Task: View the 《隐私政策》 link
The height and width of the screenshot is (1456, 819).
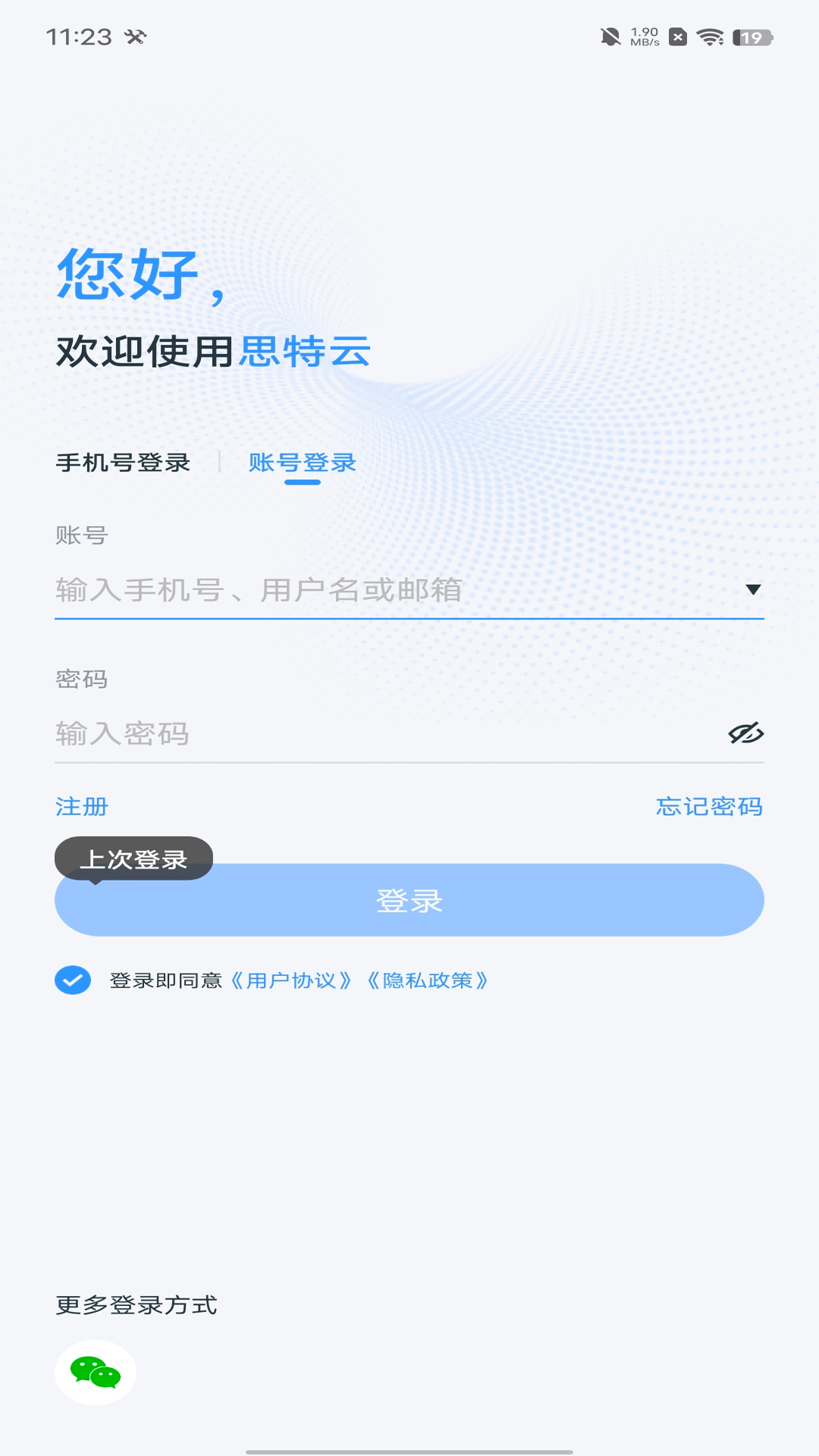Action: coord(428,981)
